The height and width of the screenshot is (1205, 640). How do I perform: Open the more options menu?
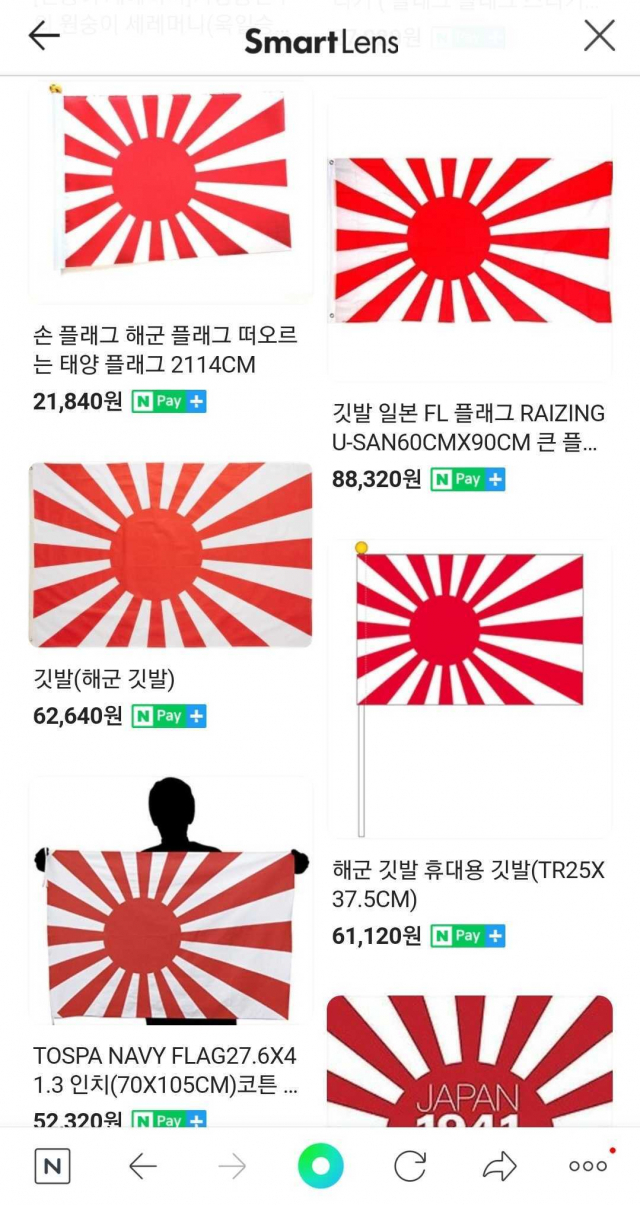coord(588,1166)
